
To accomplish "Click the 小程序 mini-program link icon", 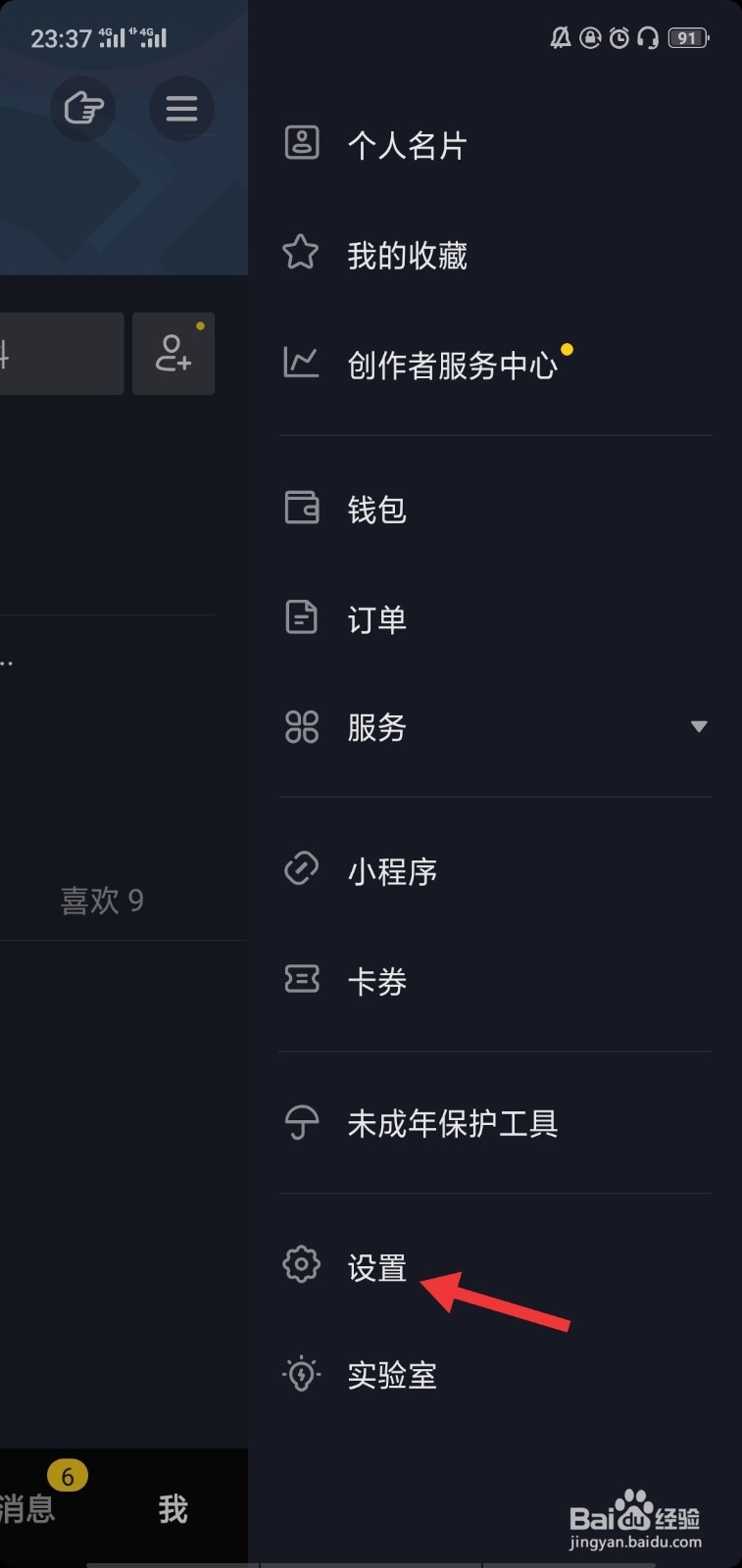I will click(x=301, y=868).
